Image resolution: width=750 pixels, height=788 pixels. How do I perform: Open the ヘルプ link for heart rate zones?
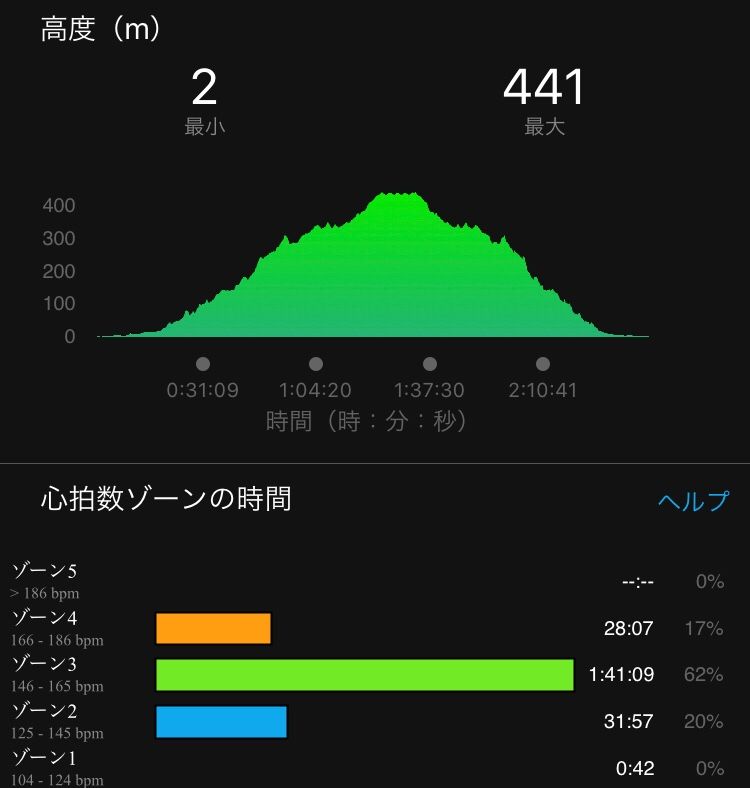(693, 501)
